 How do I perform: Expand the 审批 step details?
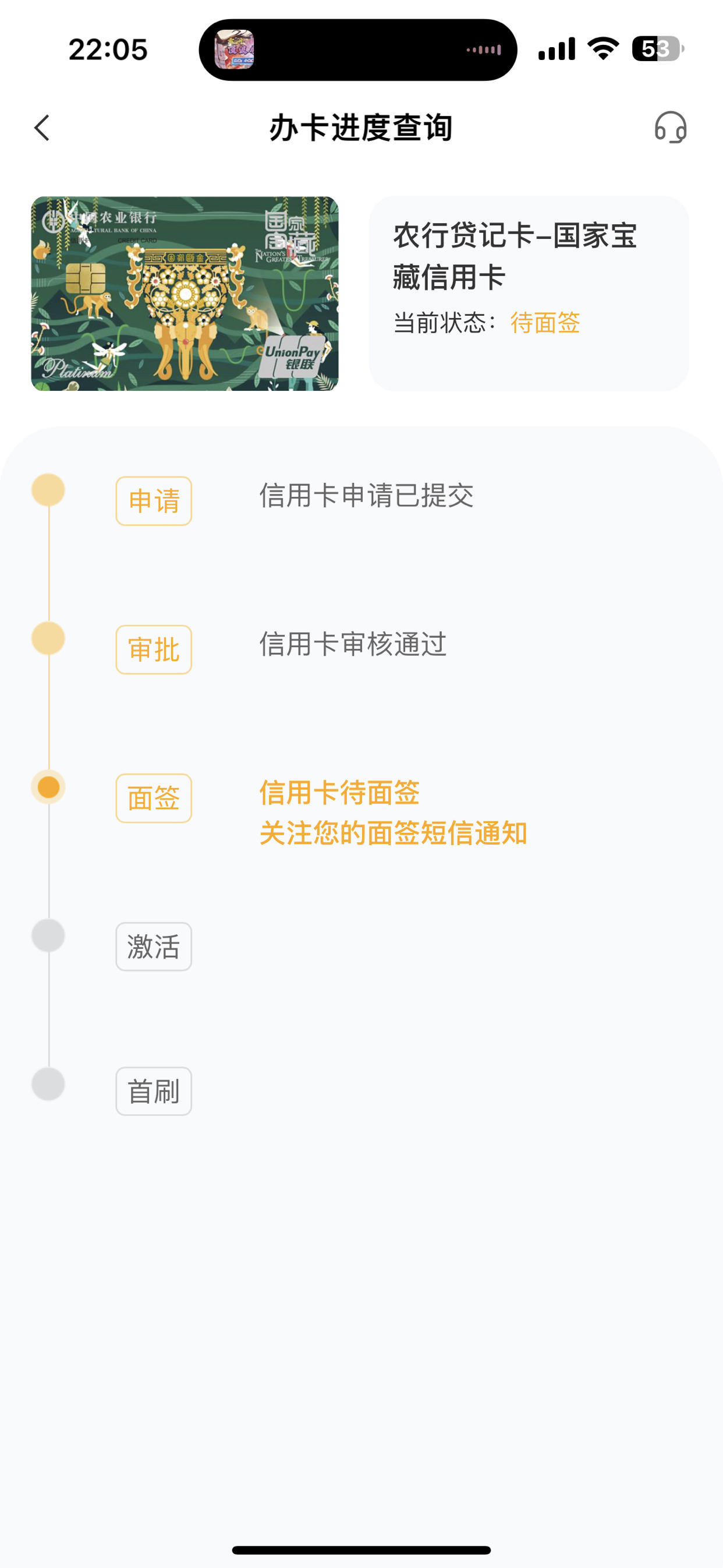tap(154, 649)
